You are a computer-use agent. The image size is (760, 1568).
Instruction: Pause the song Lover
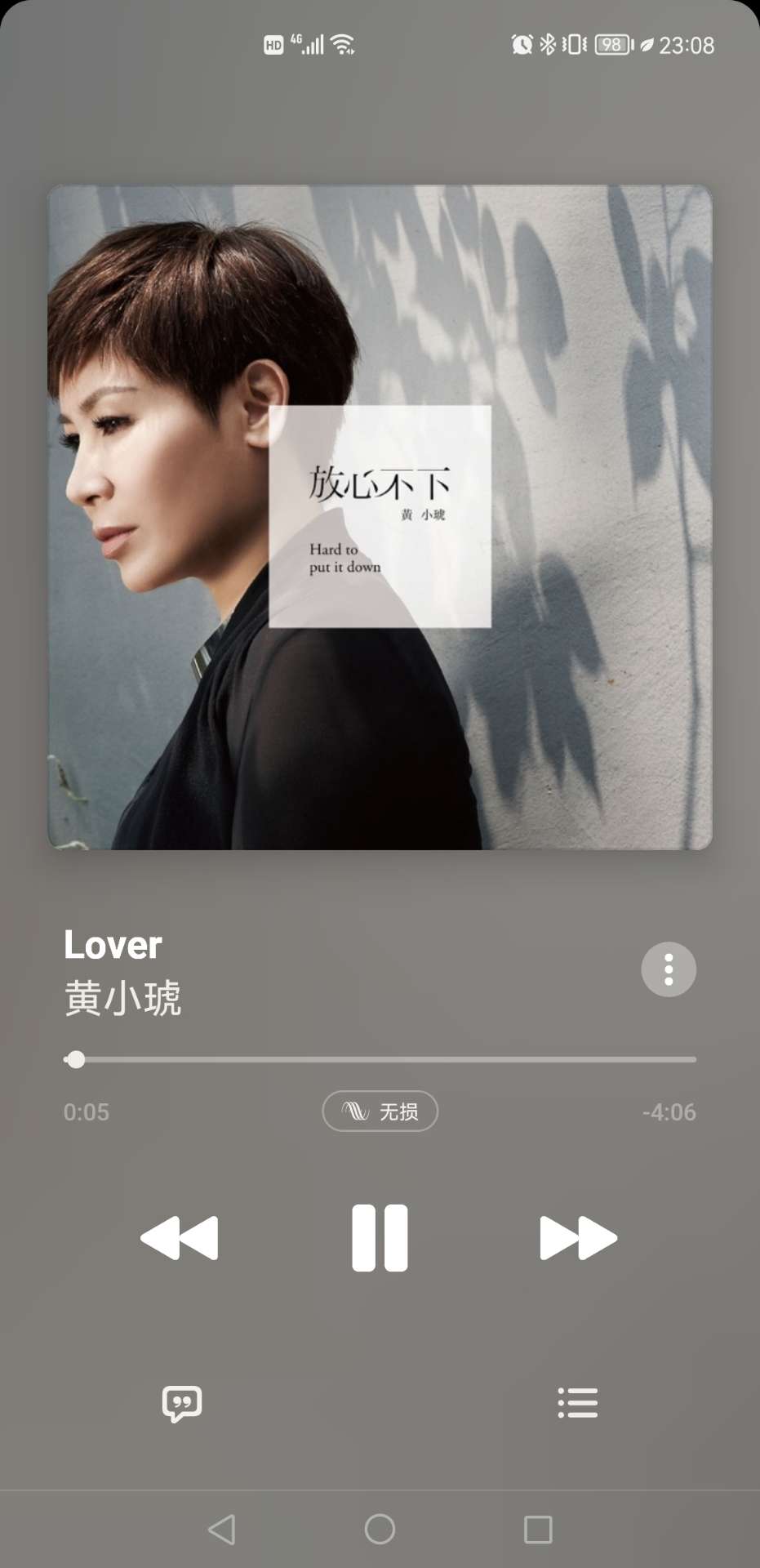380,1237
